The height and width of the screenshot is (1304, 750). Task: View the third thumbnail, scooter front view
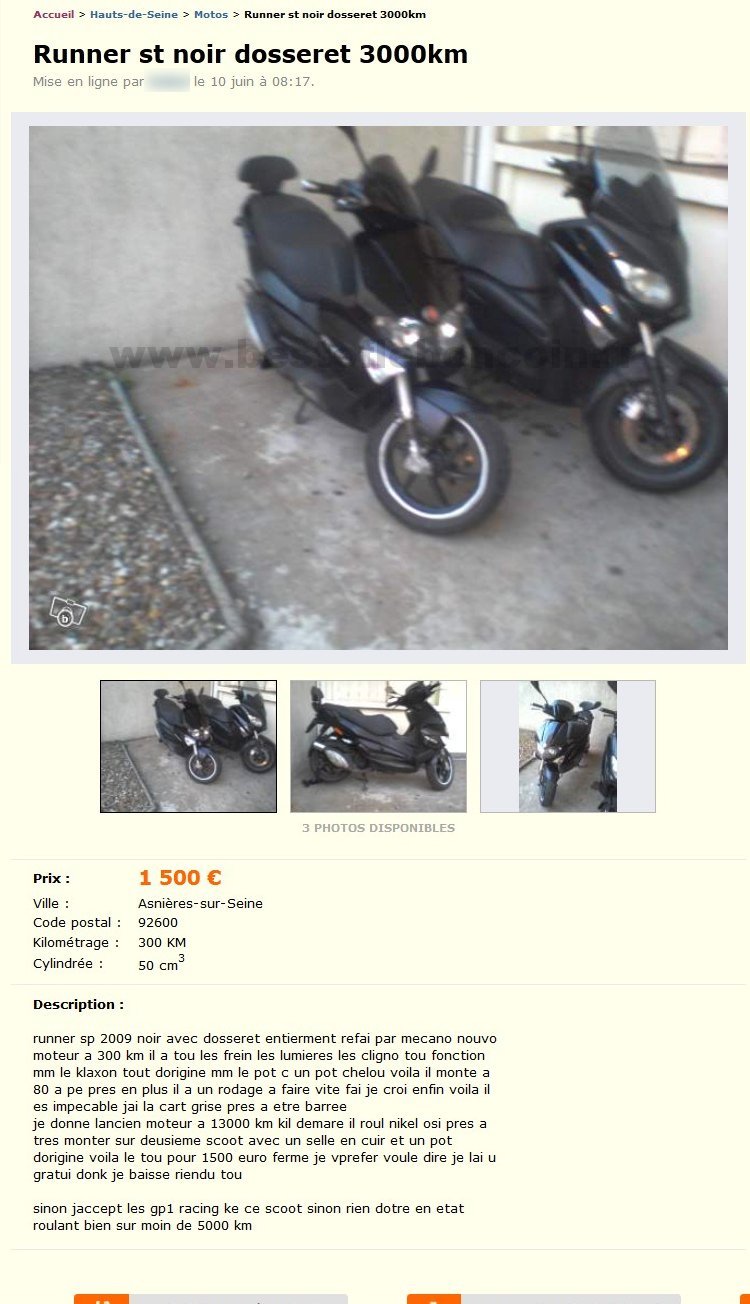(x=567, y=746)
